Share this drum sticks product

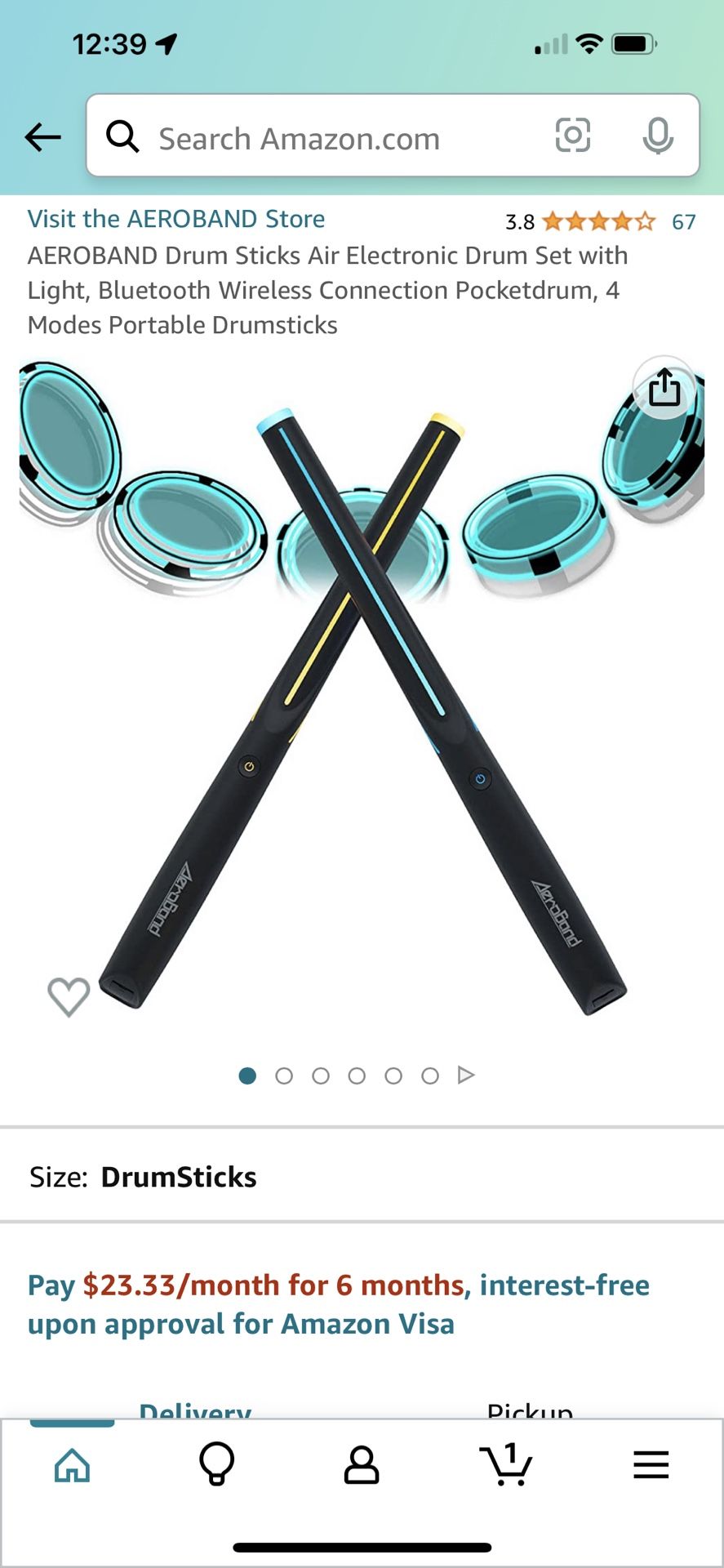(x=664, y=387)
